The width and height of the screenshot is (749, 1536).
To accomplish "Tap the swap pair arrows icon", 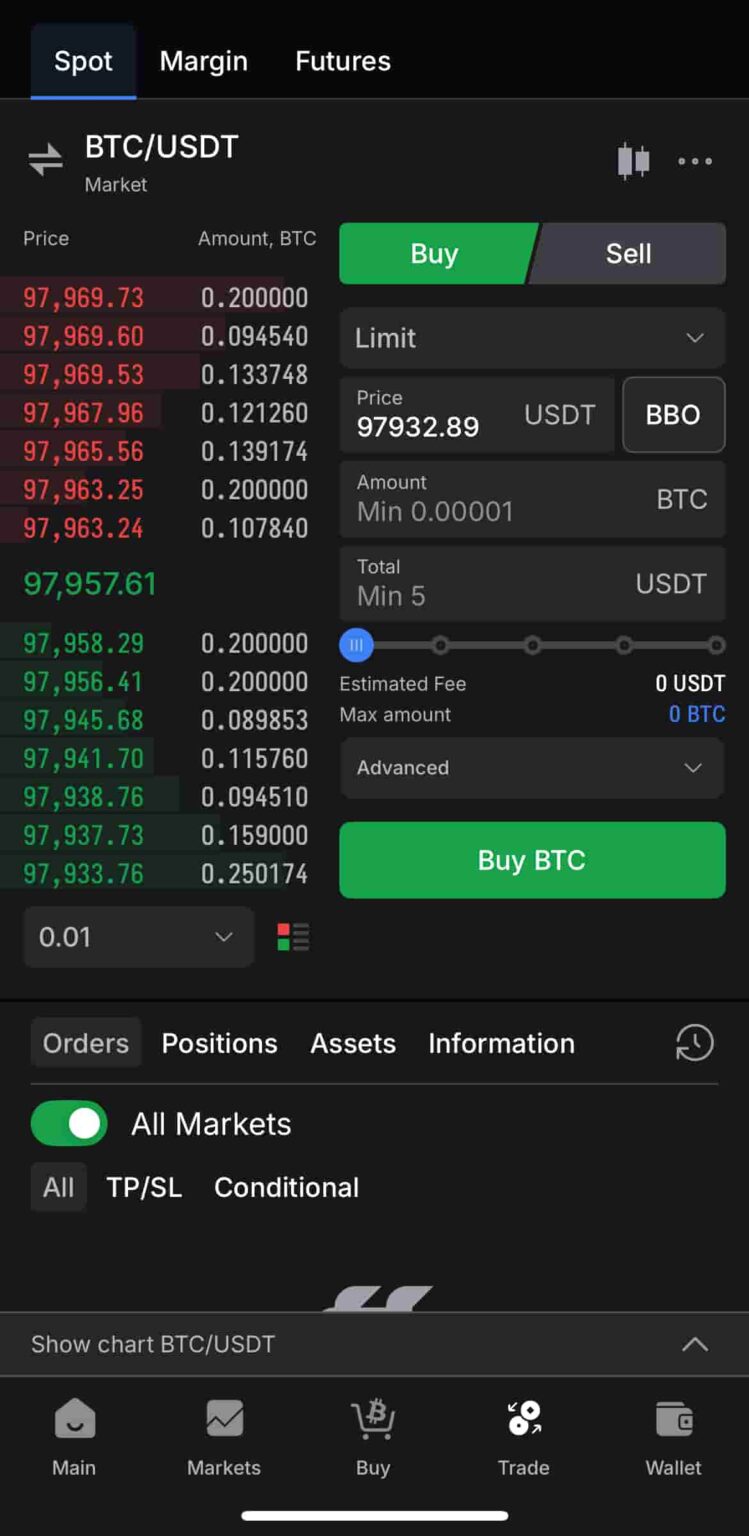I will pos(45,160).
